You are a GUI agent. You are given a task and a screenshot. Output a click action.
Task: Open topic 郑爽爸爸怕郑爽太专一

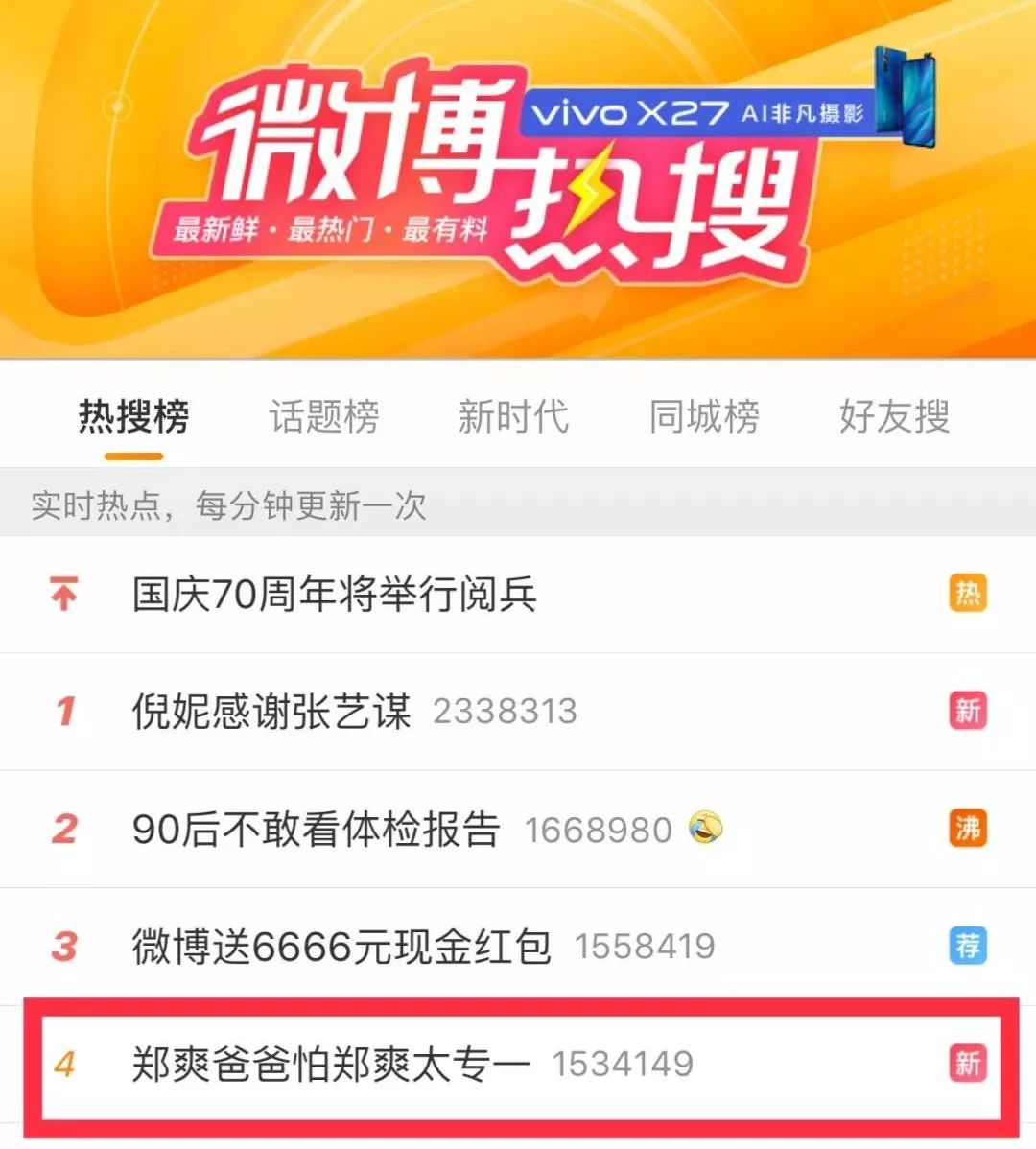pyautogui.click(x=331, y=1065)
